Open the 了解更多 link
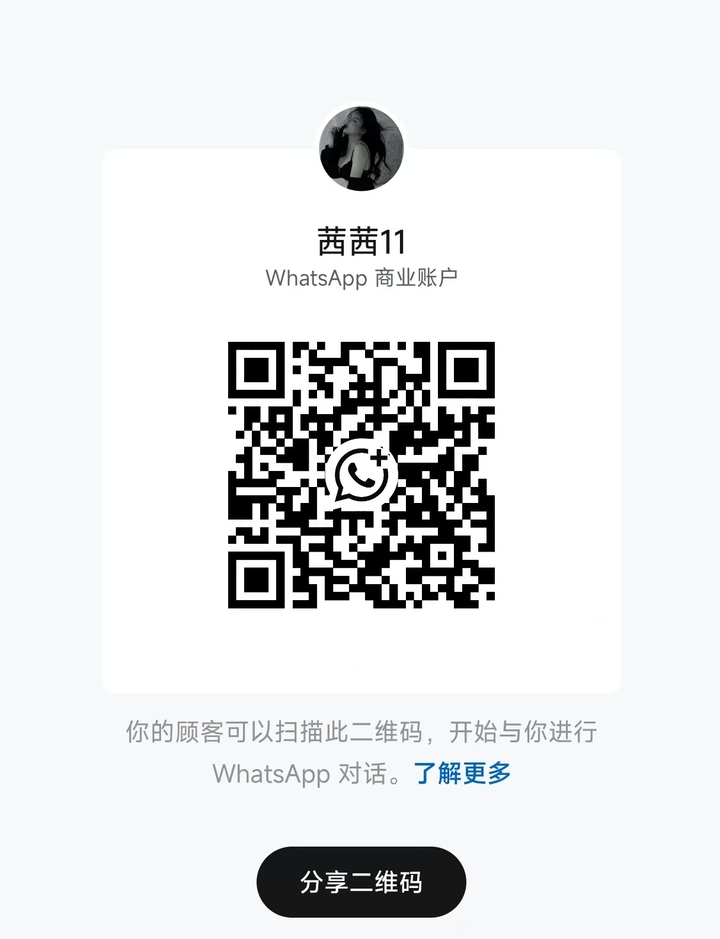This screenshot has height=939, width=720. tap(463, 773)
